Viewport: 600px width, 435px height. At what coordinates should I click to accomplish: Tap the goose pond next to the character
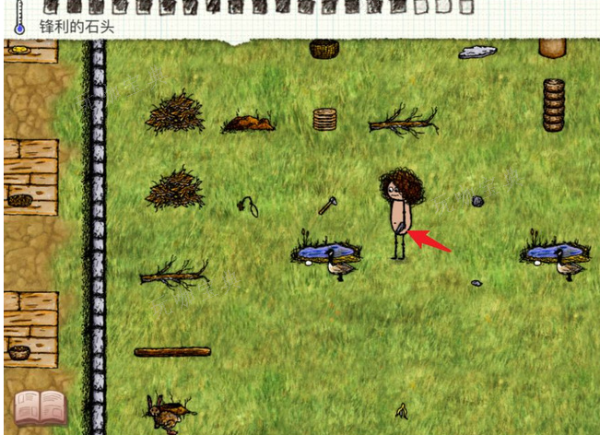(x=325, y=252)
